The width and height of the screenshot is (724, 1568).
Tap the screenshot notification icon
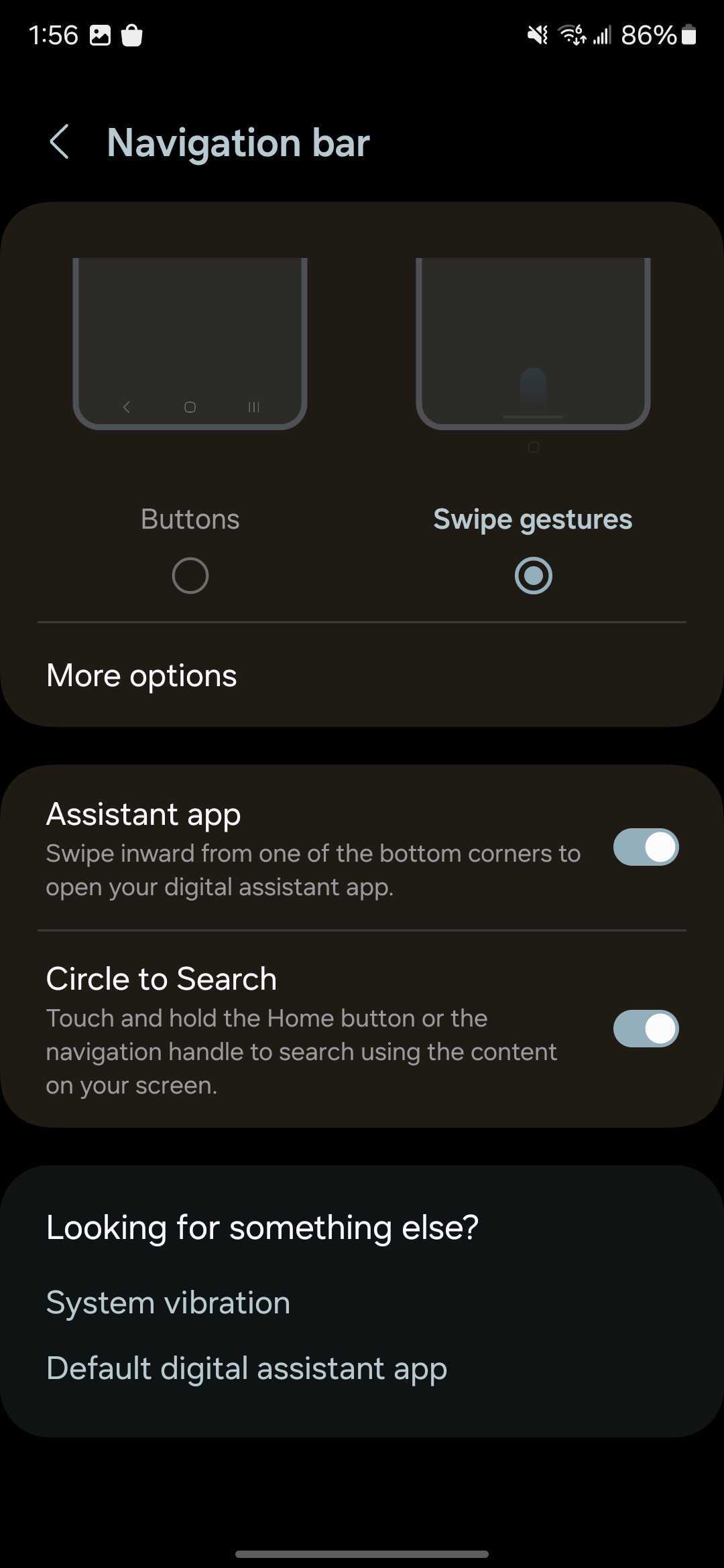101,35
